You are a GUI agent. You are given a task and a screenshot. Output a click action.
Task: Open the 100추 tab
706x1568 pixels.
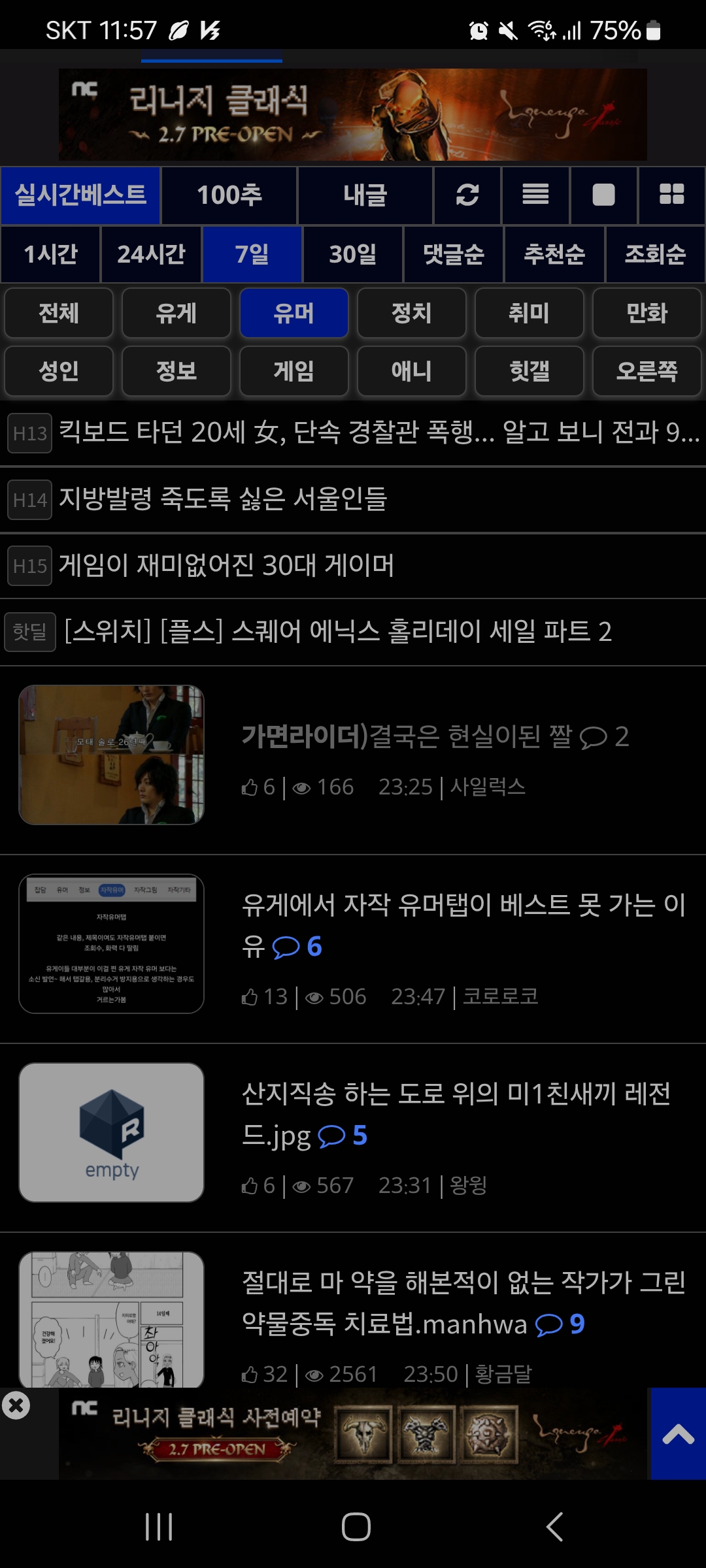coord(229,195)
